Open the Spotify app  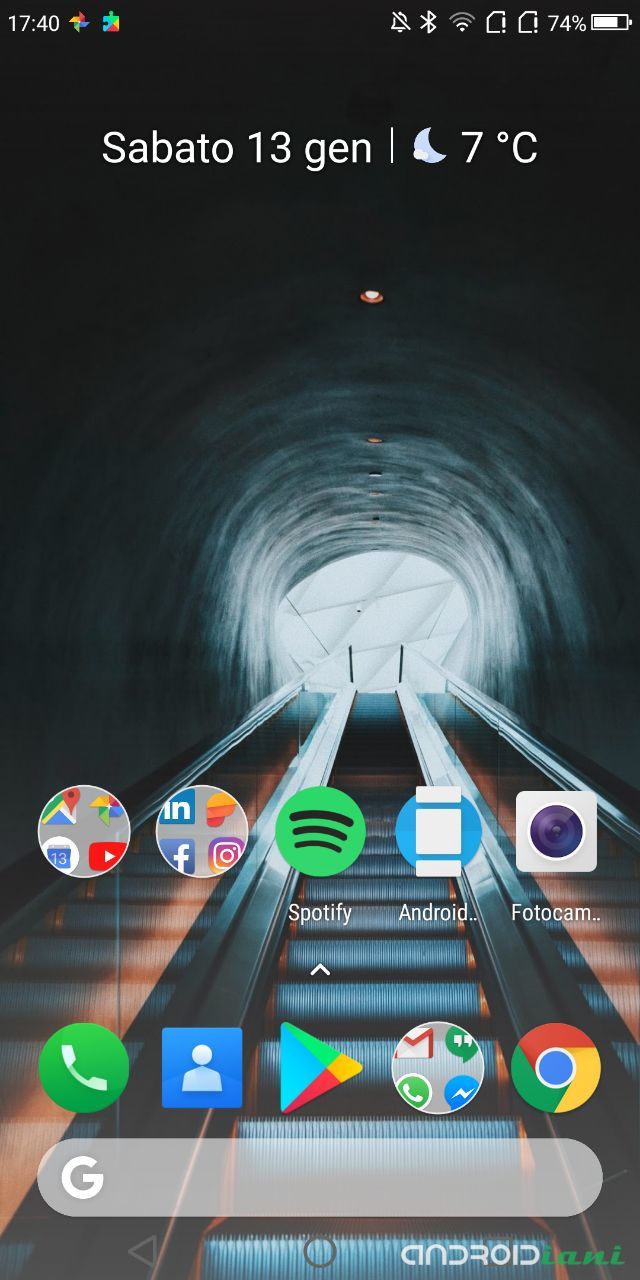click(320, 833)
